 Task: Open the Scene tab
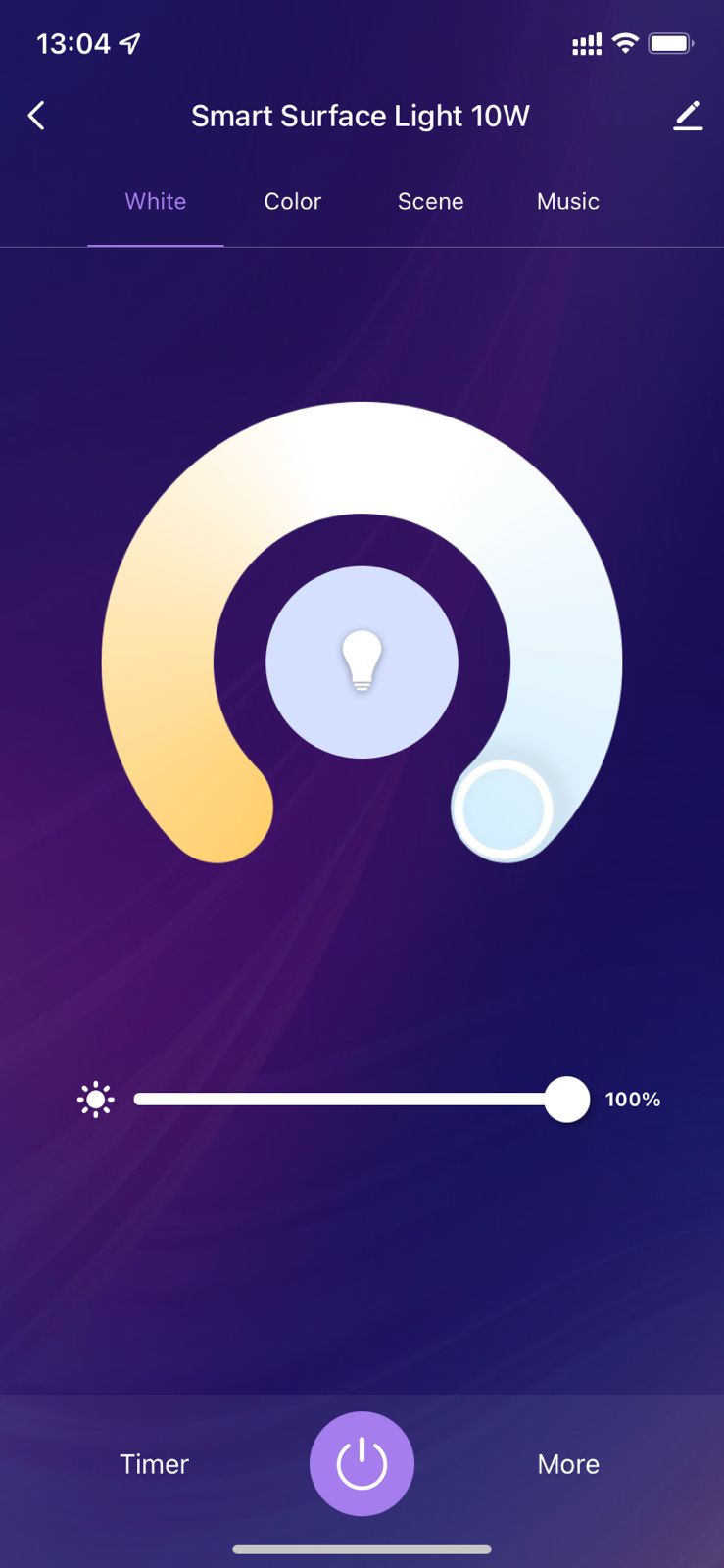point(431,201)
